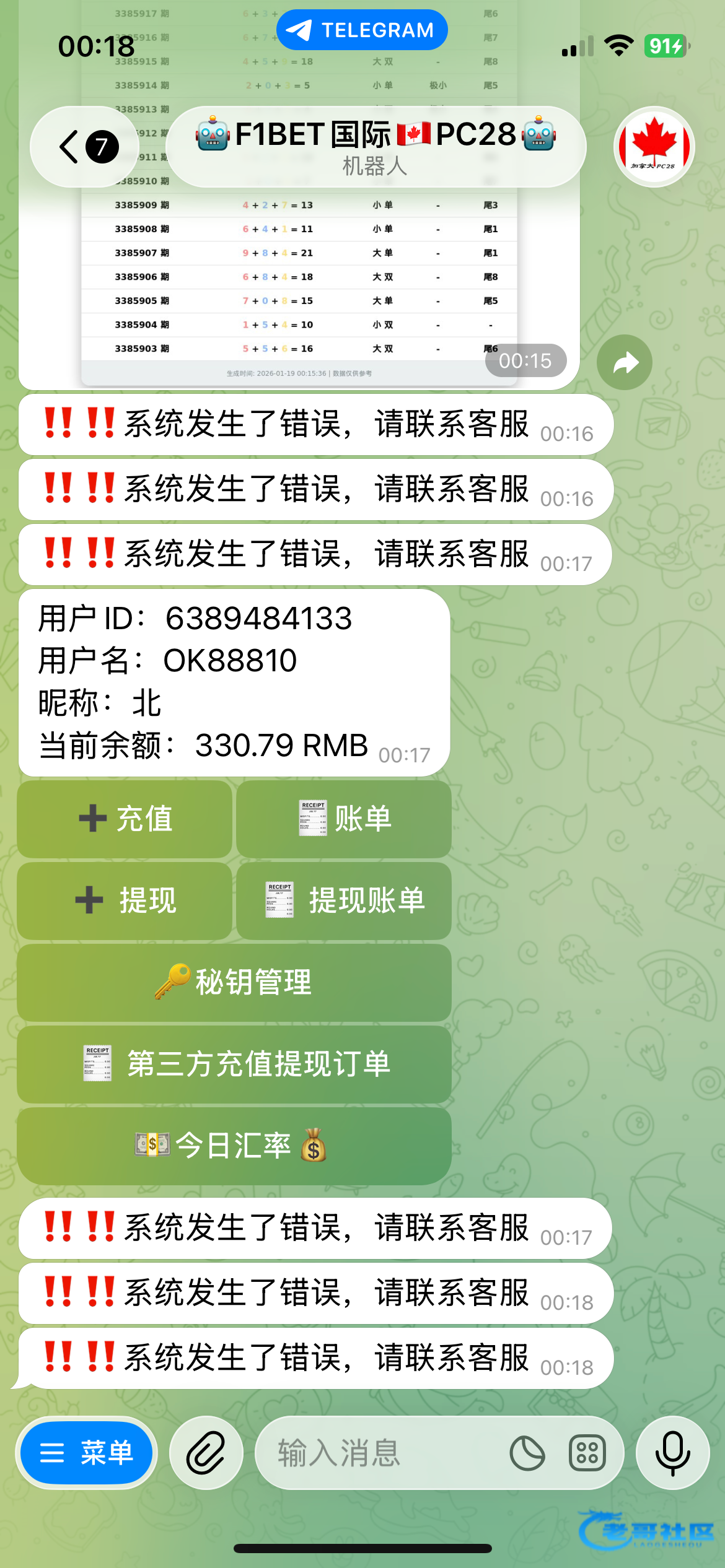Select the 提现 withdraw button

[x=125, y=900]
